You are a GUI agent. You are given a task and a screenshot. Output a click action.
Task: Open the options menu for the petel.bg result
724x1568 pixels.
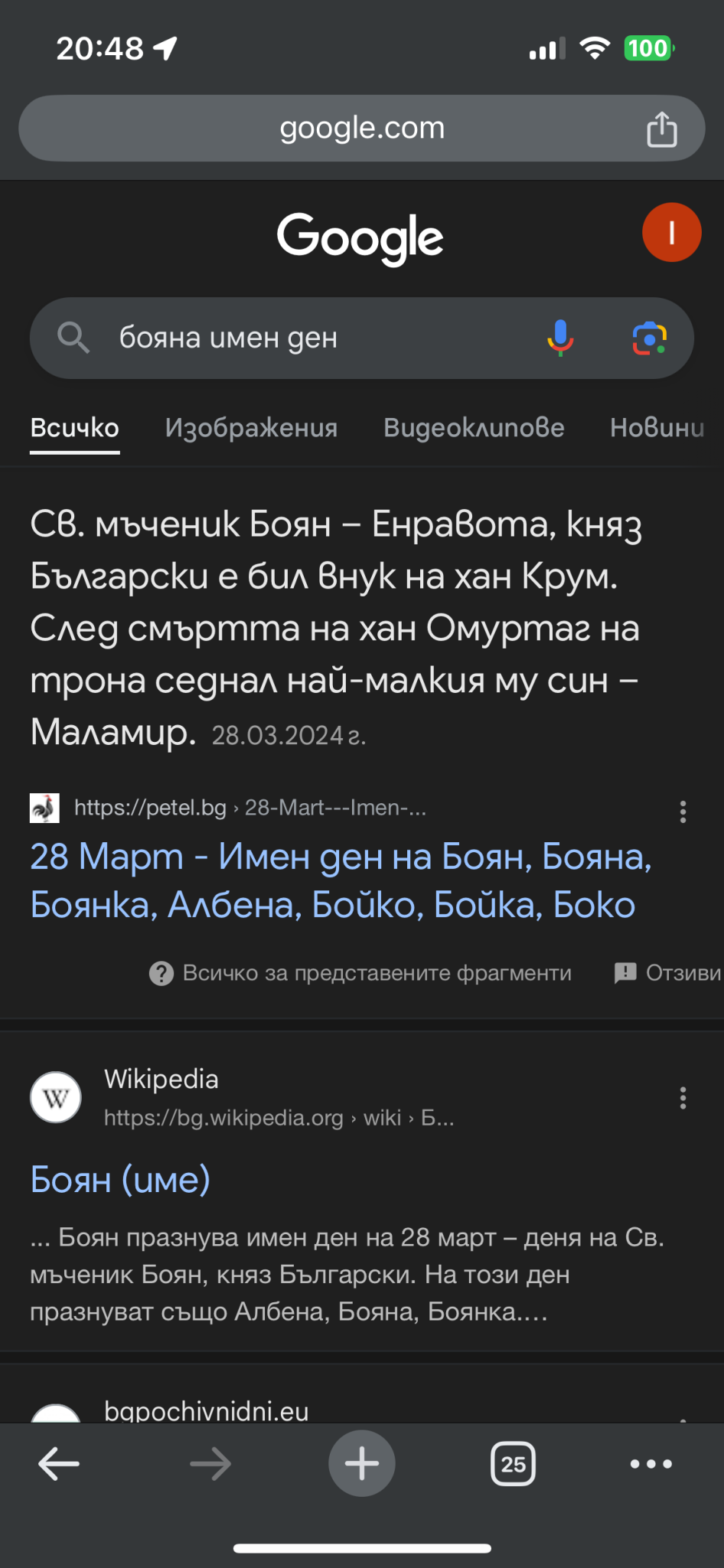pos(683,812)
